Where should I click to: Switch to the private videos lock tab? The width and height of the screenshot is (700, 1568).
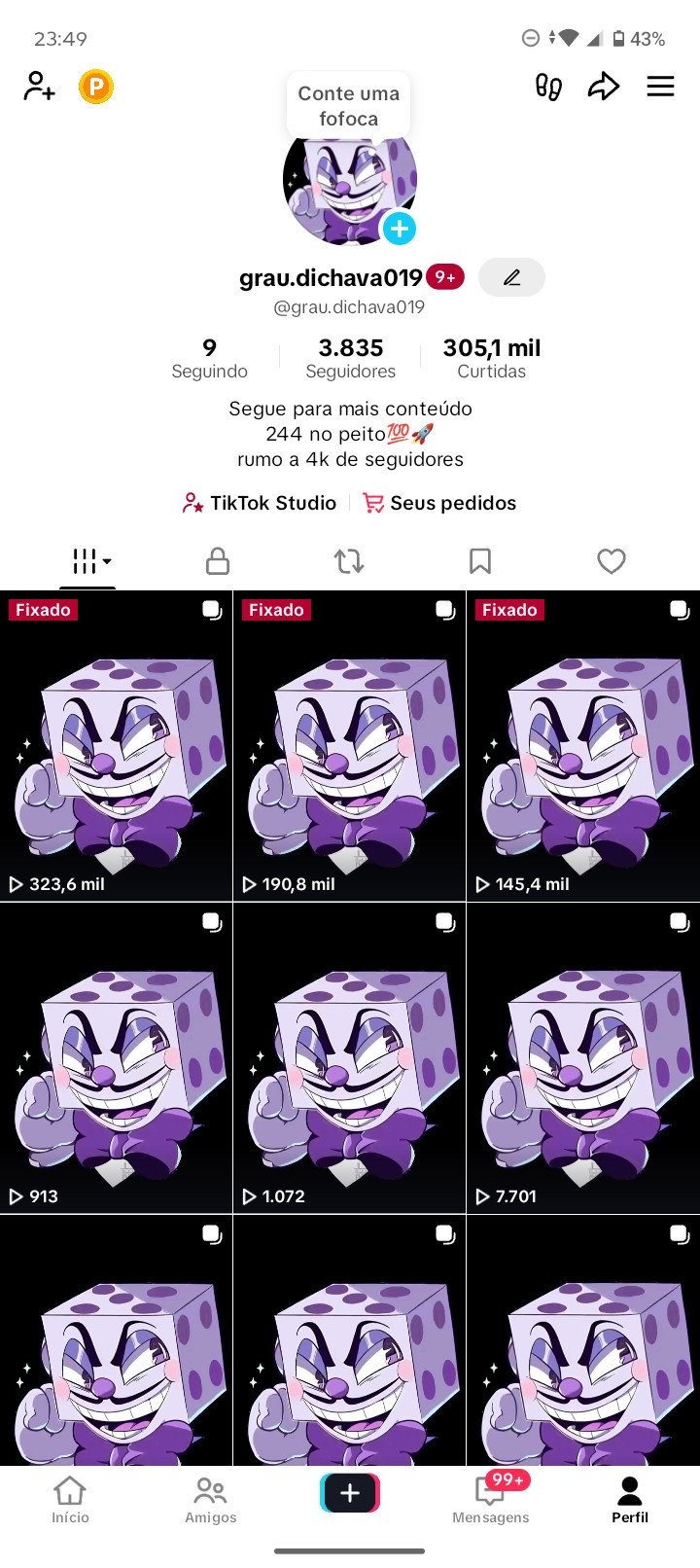click(x=218, y=561)
